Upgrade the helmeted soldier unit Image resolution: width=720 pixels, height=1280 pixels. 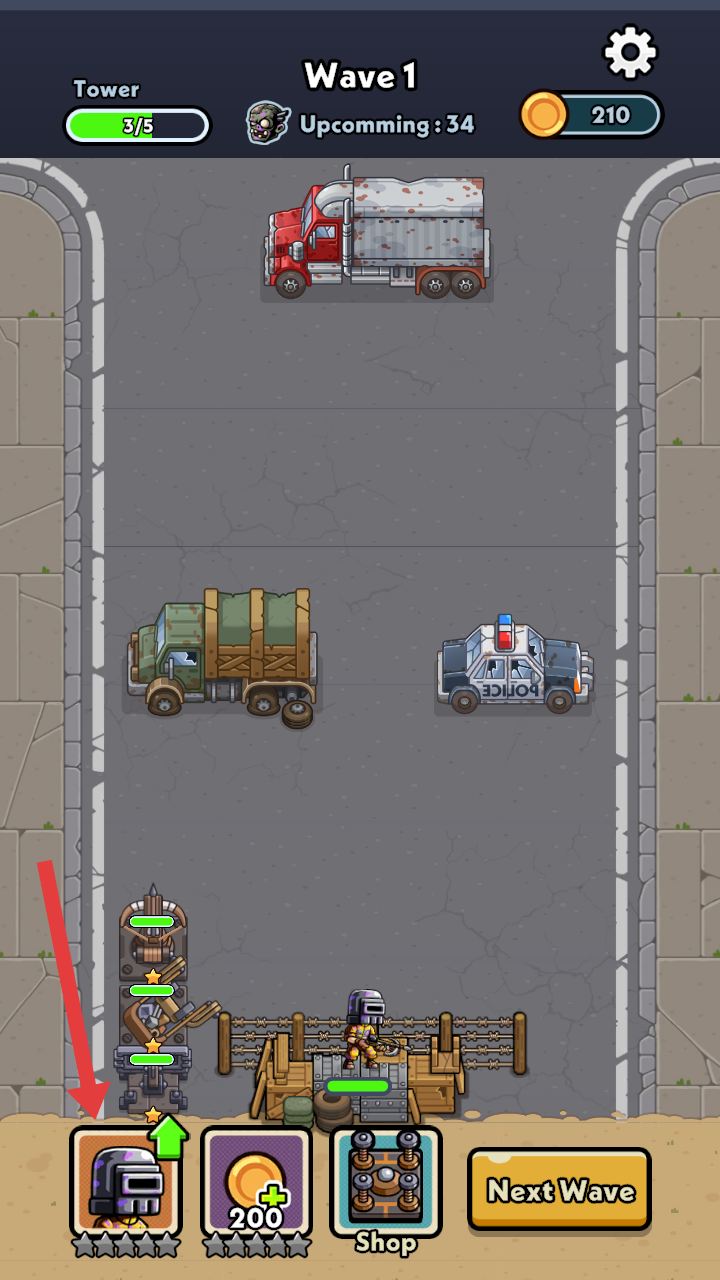[126, 1182]
